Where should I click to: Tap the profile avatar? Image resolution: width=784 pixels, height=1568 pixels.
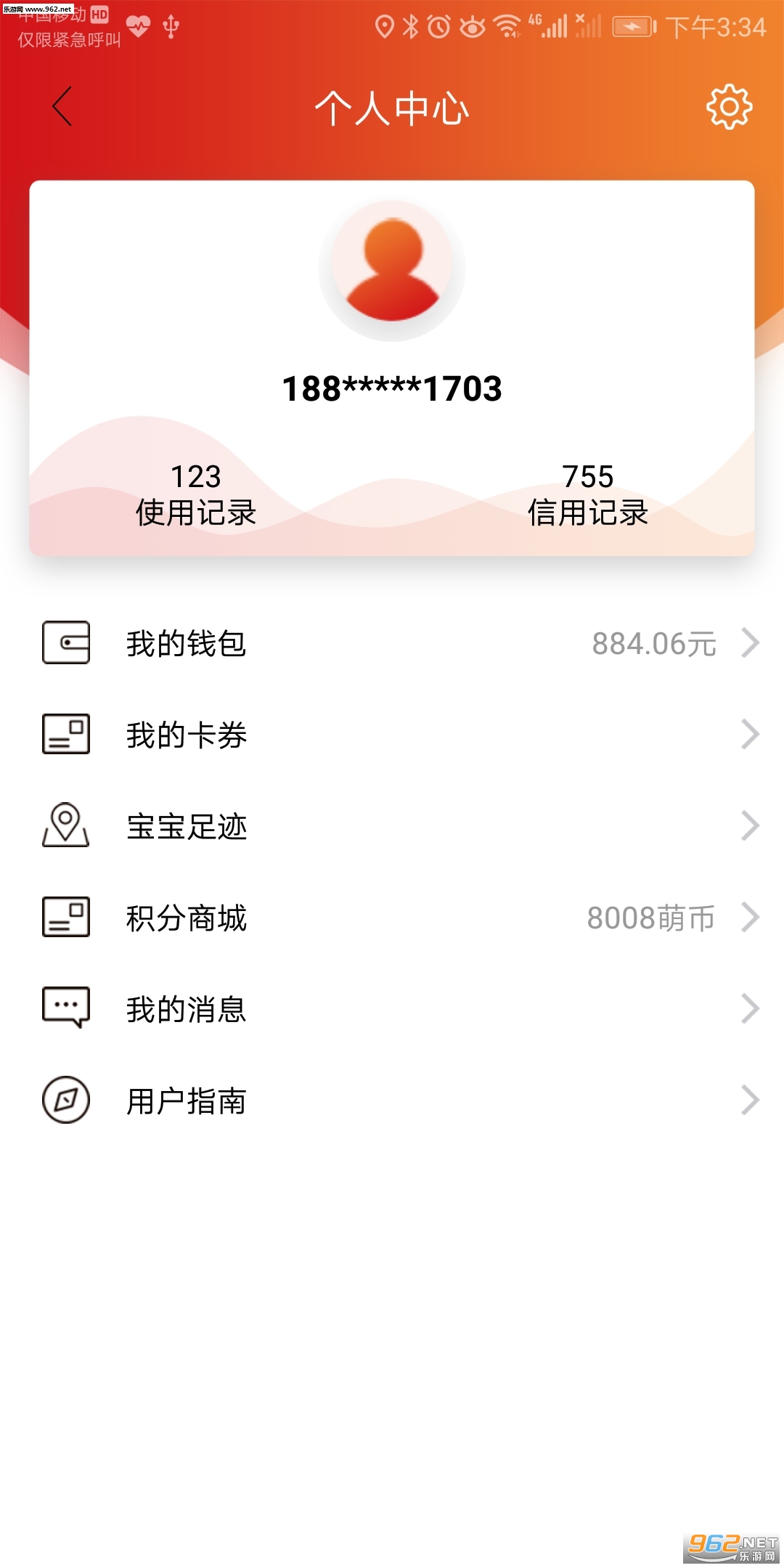(392, 269)
